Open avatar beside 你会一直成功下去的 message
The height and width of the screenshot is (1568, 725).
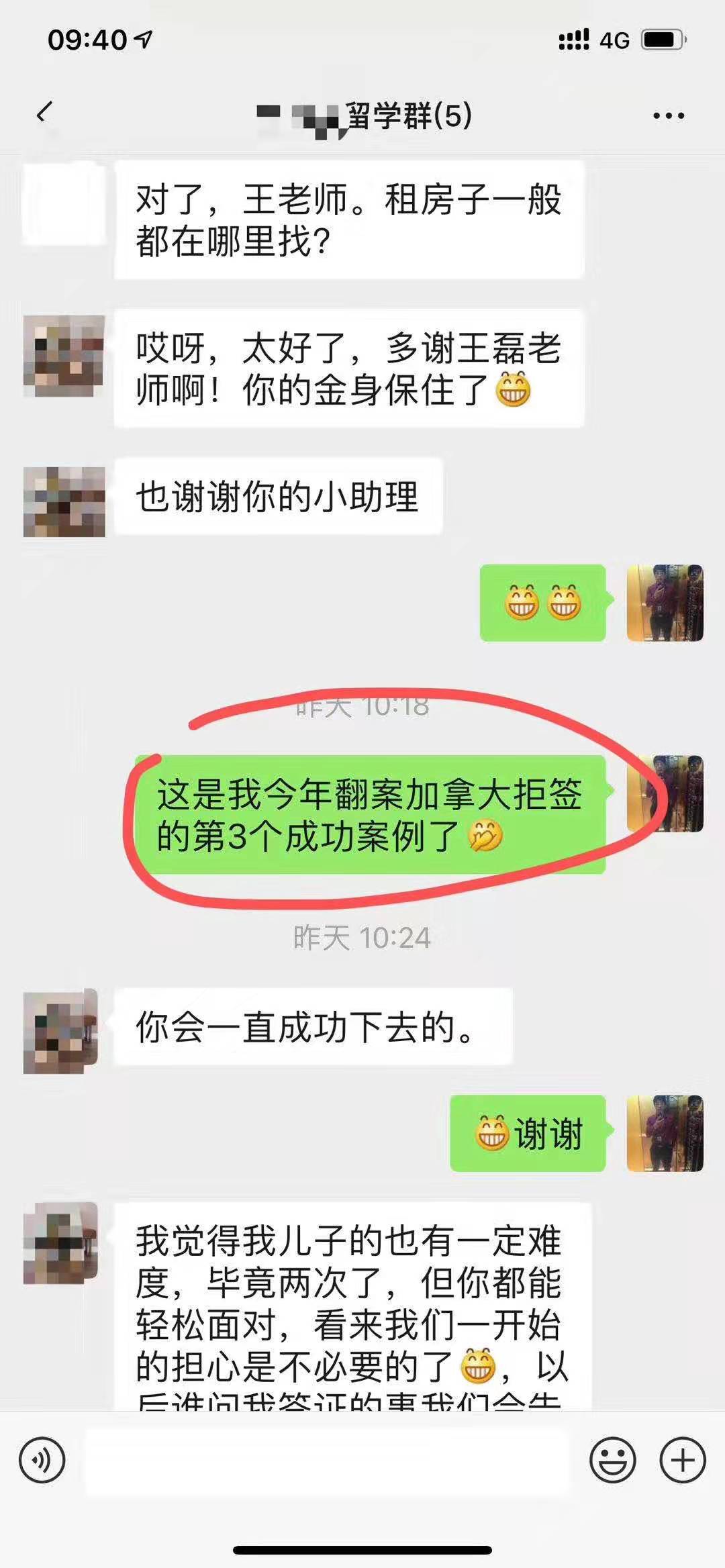(x=61, y=1031)
